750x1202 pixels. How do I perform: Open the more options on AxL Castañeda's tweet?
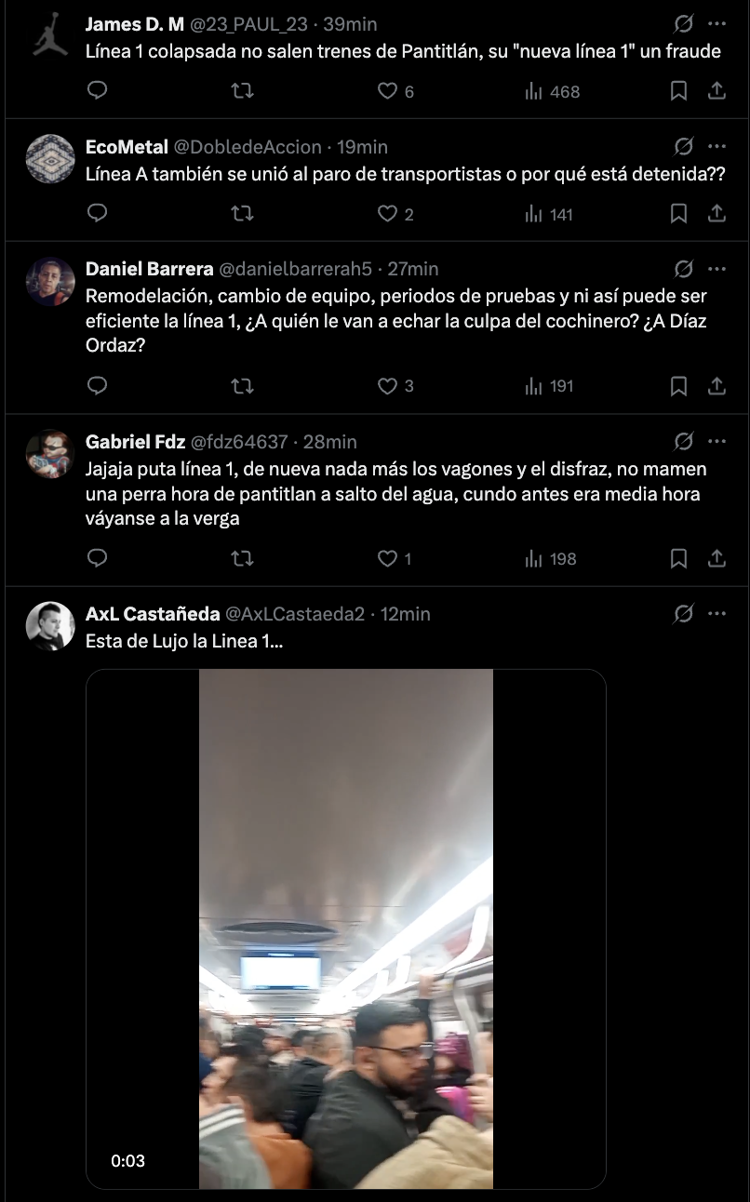716,613
